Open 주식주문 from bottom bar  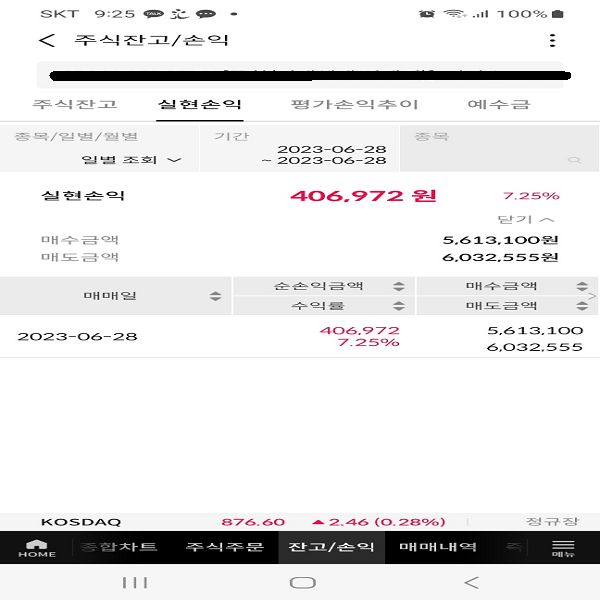(224, 547)
